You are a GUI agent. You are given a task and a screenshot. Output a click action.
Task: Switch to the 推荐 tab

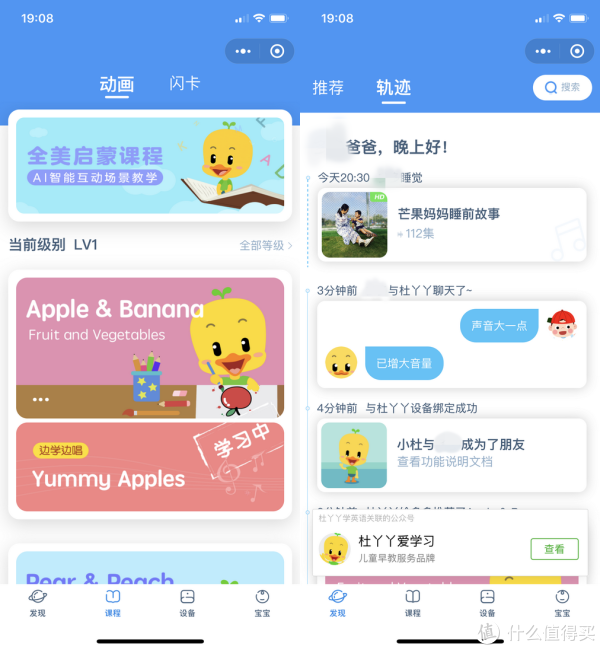(328, 88)
